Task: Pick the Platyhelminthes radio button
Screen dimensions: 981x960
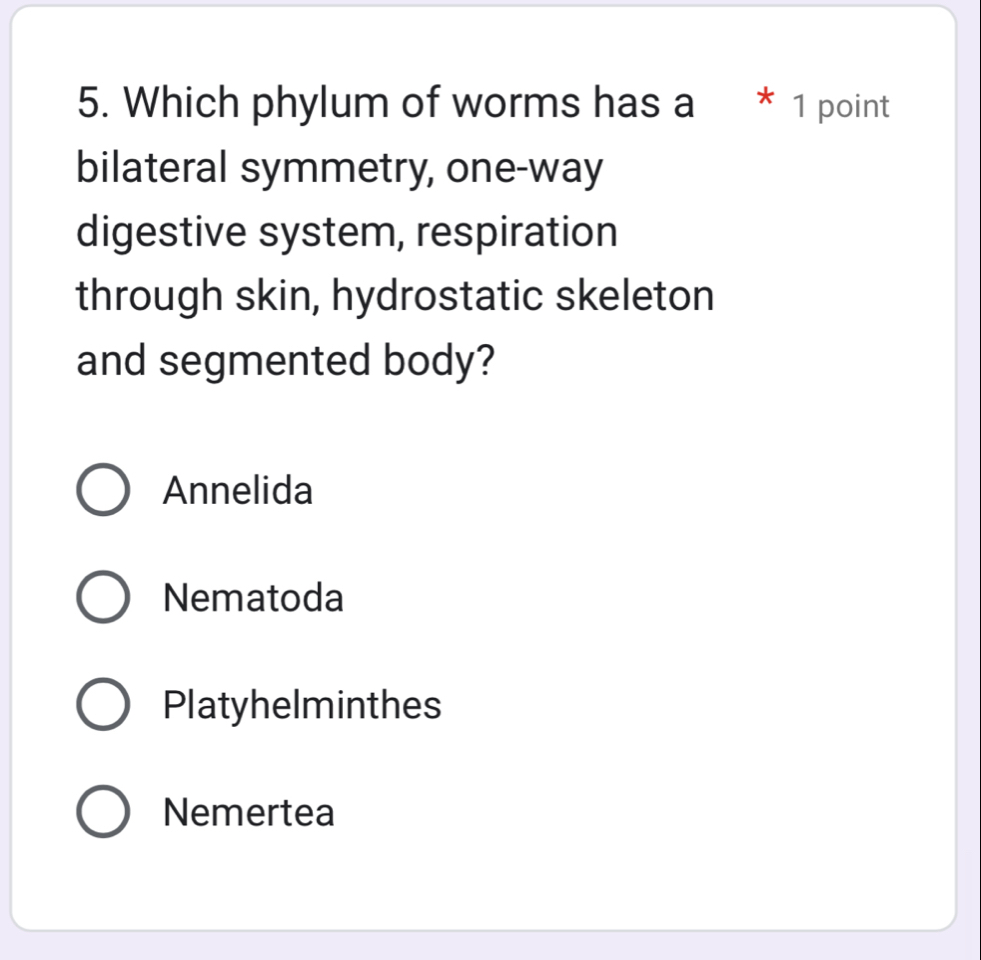Action: tap(103, 706)
